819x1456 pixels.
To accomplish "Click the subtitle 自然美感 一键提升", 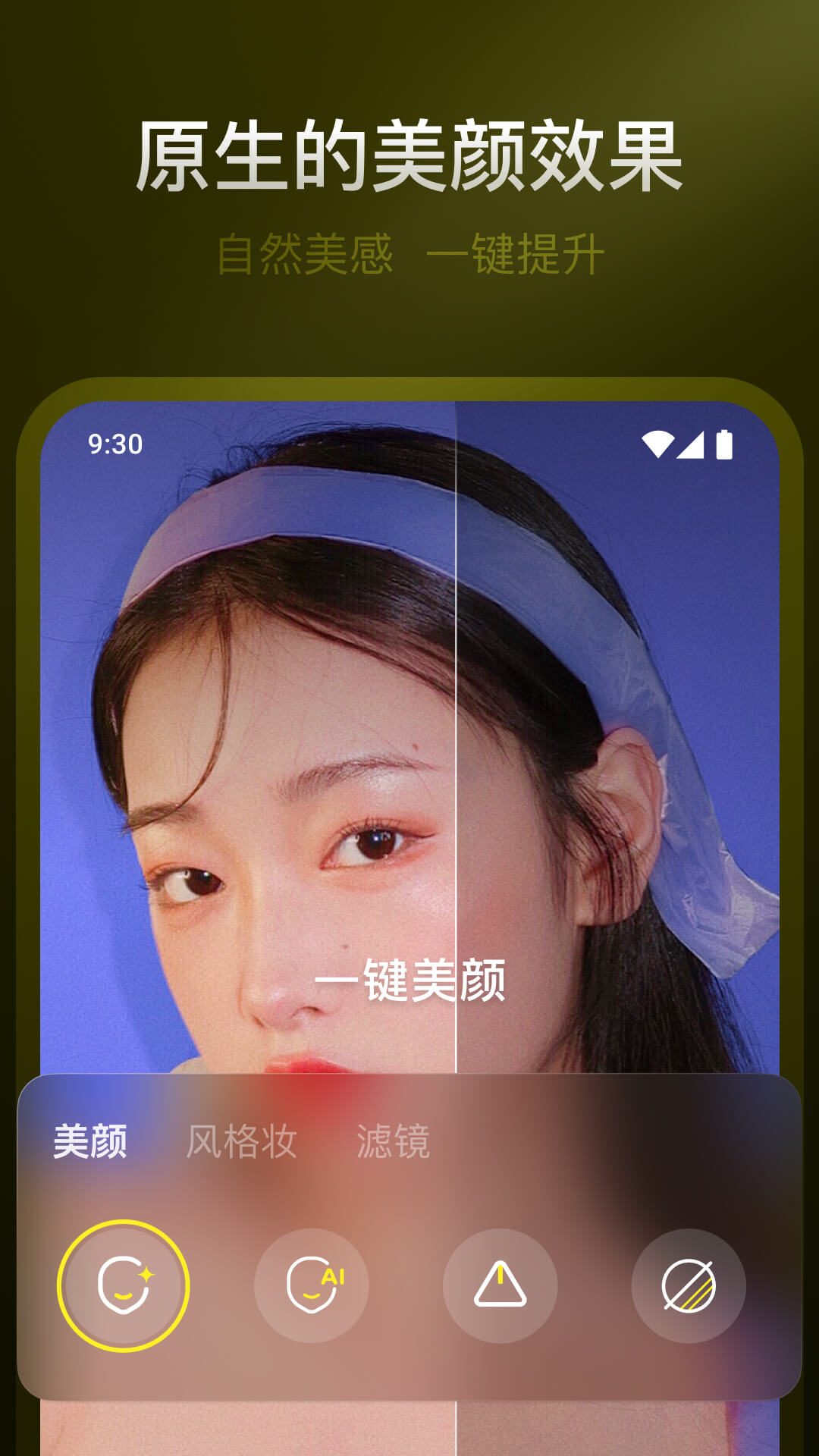I will pos(409,253).
